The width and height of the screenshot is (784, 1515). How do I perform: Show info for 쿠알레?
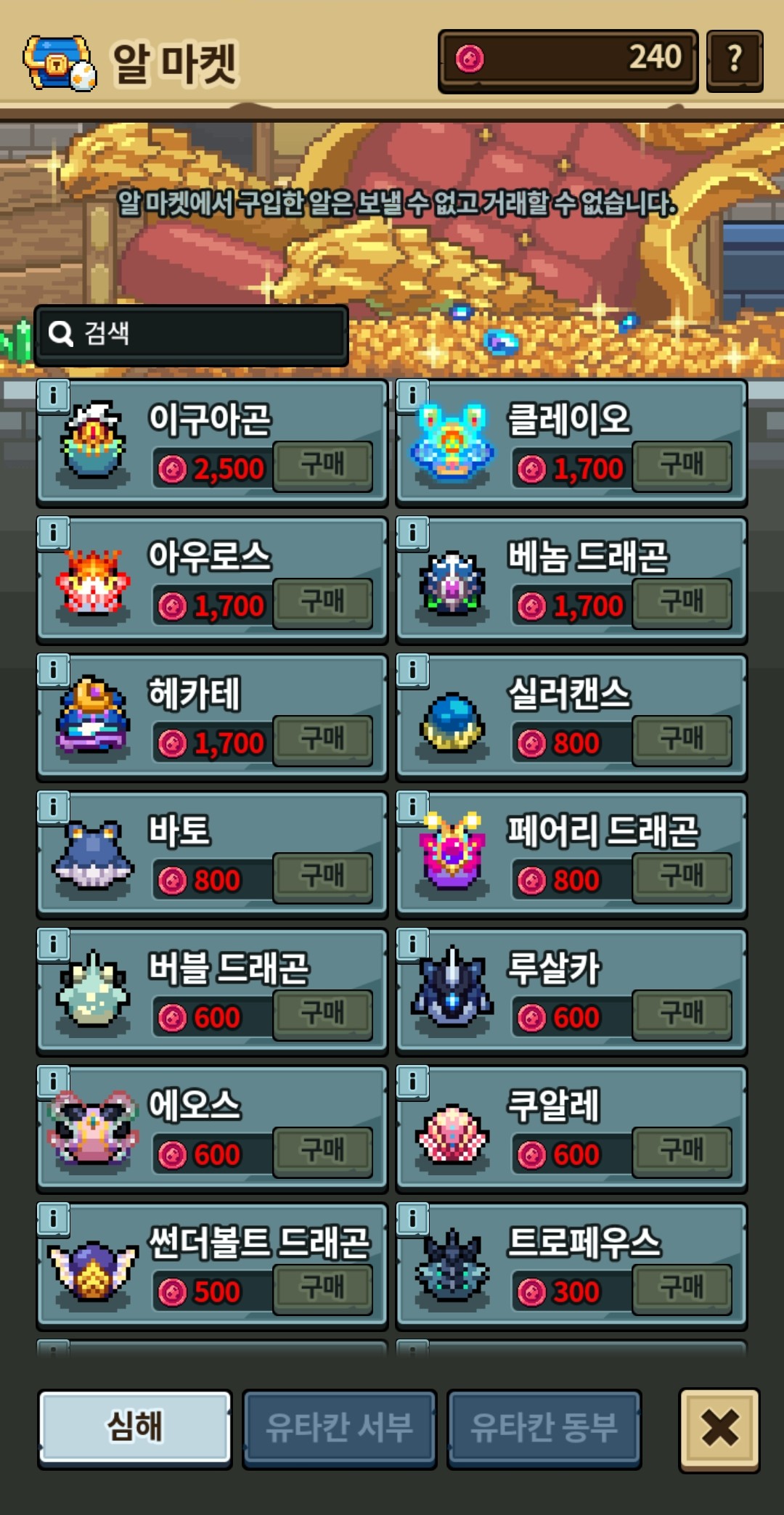412,1082
